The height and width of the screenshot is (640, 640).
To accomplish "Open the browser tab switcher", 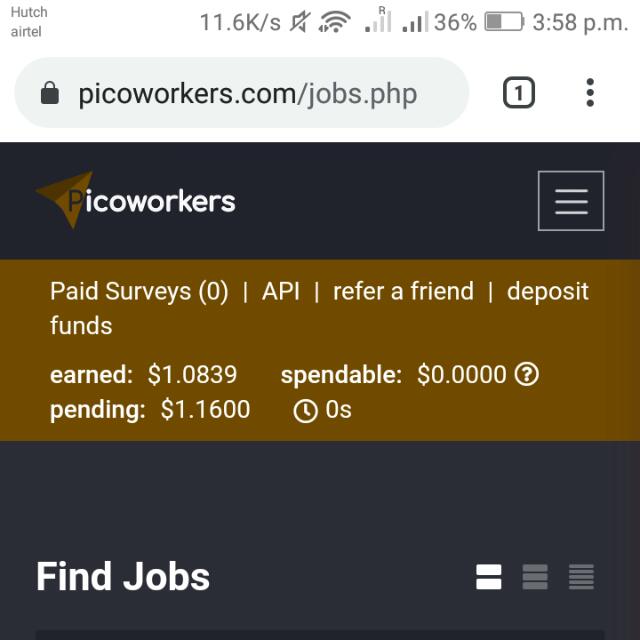I will pos(518,93).
